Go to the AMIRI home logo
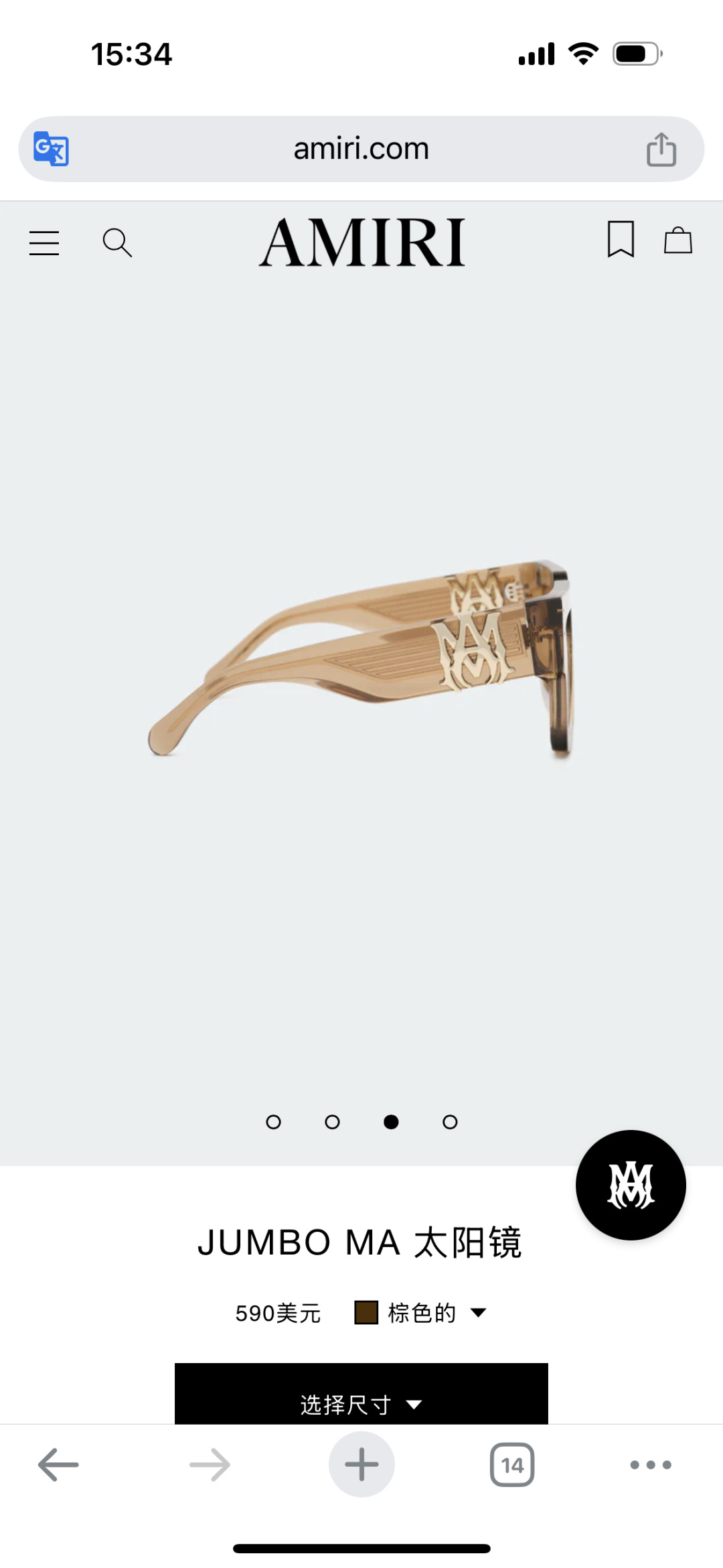The height and width of the screenshot is (1568, 723). tap(361, 242)
